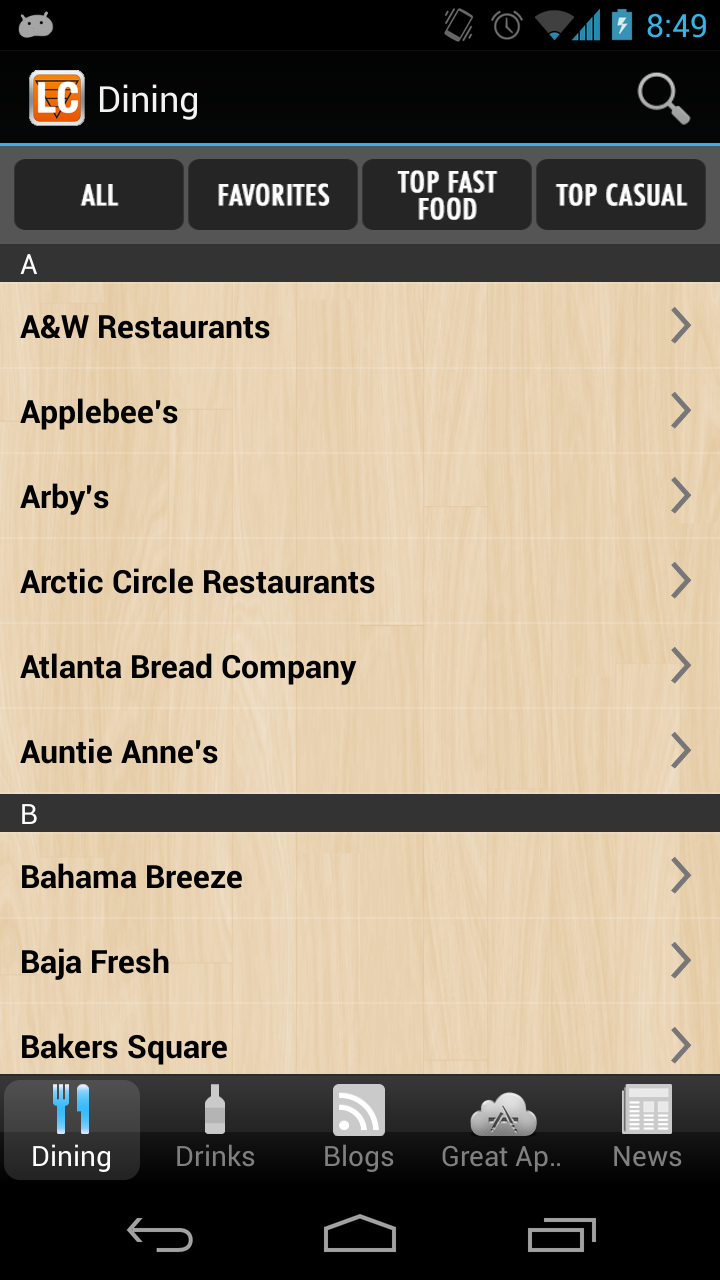The width and height of the screenshot is (720, 1280).
Task: Open the search magnifier icon
Action: 663,99
